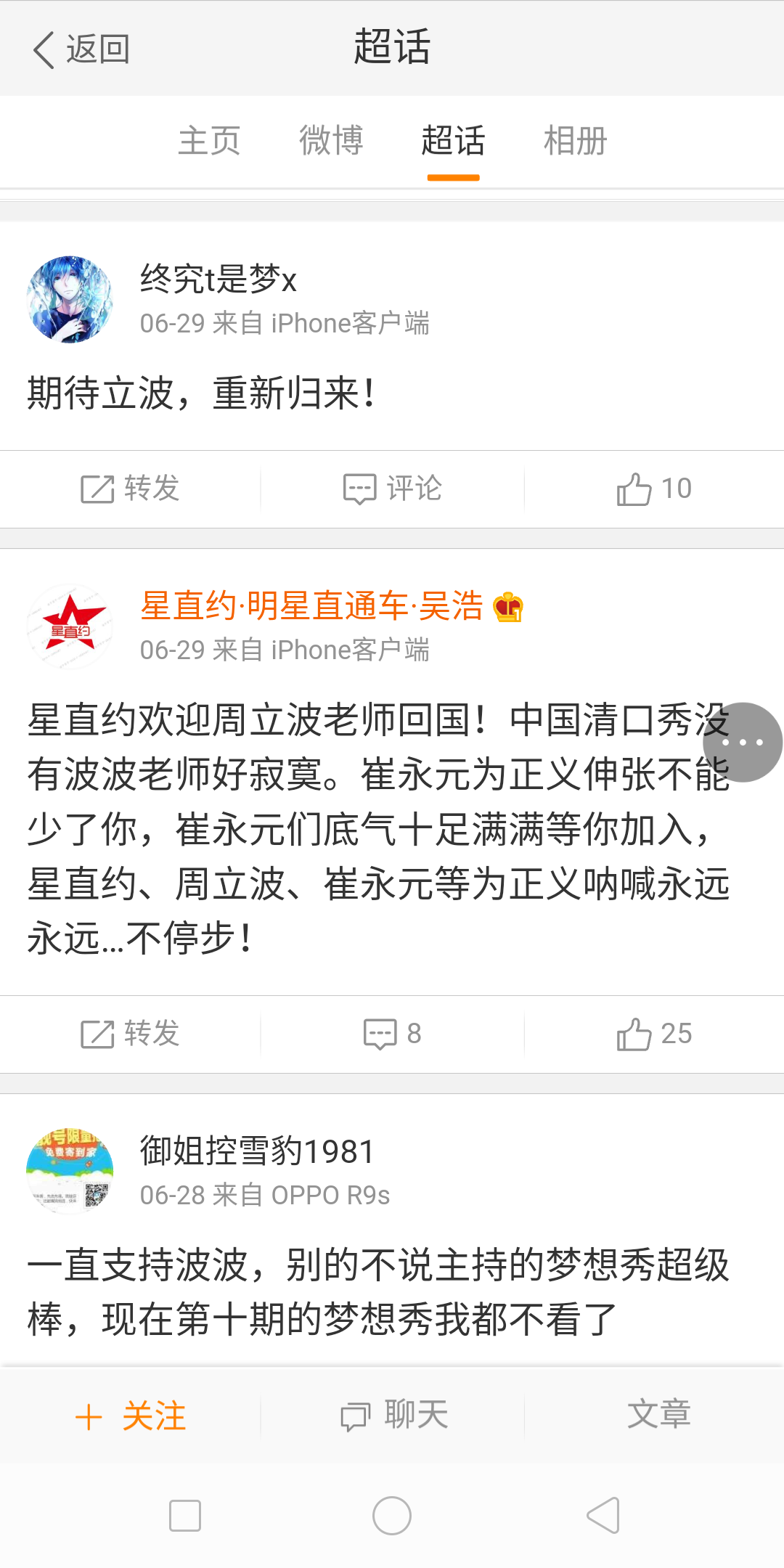Open 星直约·明星直通车·吴浩 username link
The width and height of the screenshot is (784, 1568).
312,606
